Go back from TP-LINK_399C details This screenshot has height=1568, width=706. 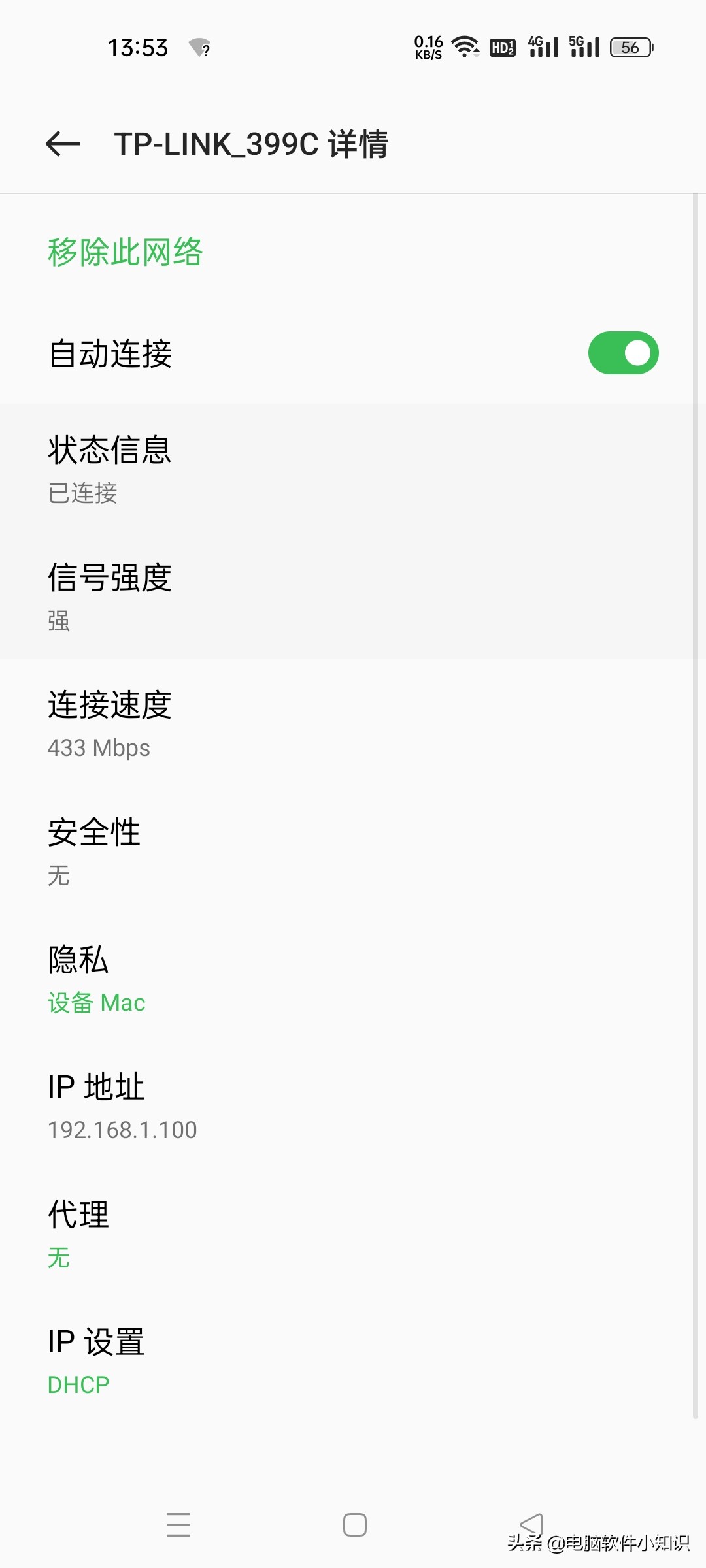[x=63, y=144]
